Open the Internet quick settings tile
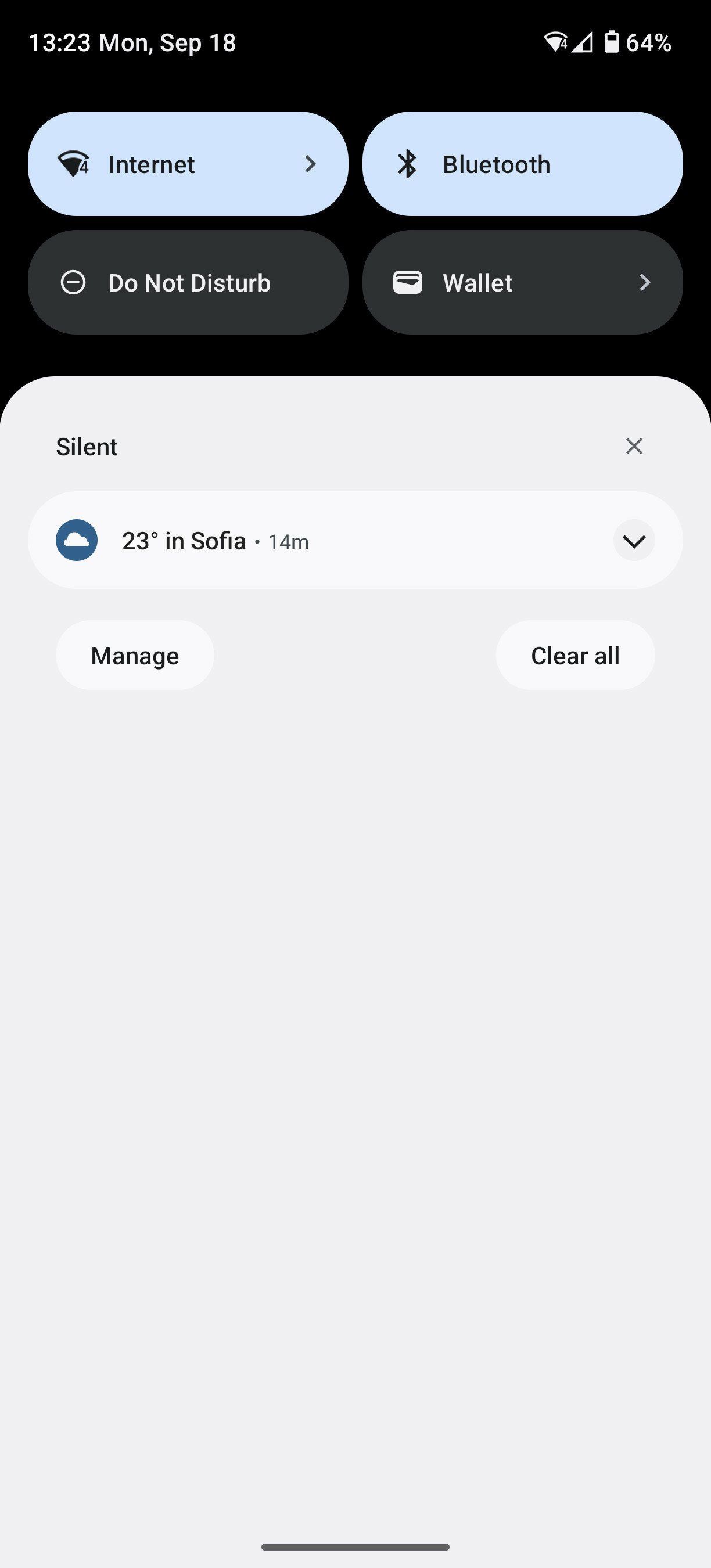This screenshot has height=1568, width=711. [x=188, y=164]
